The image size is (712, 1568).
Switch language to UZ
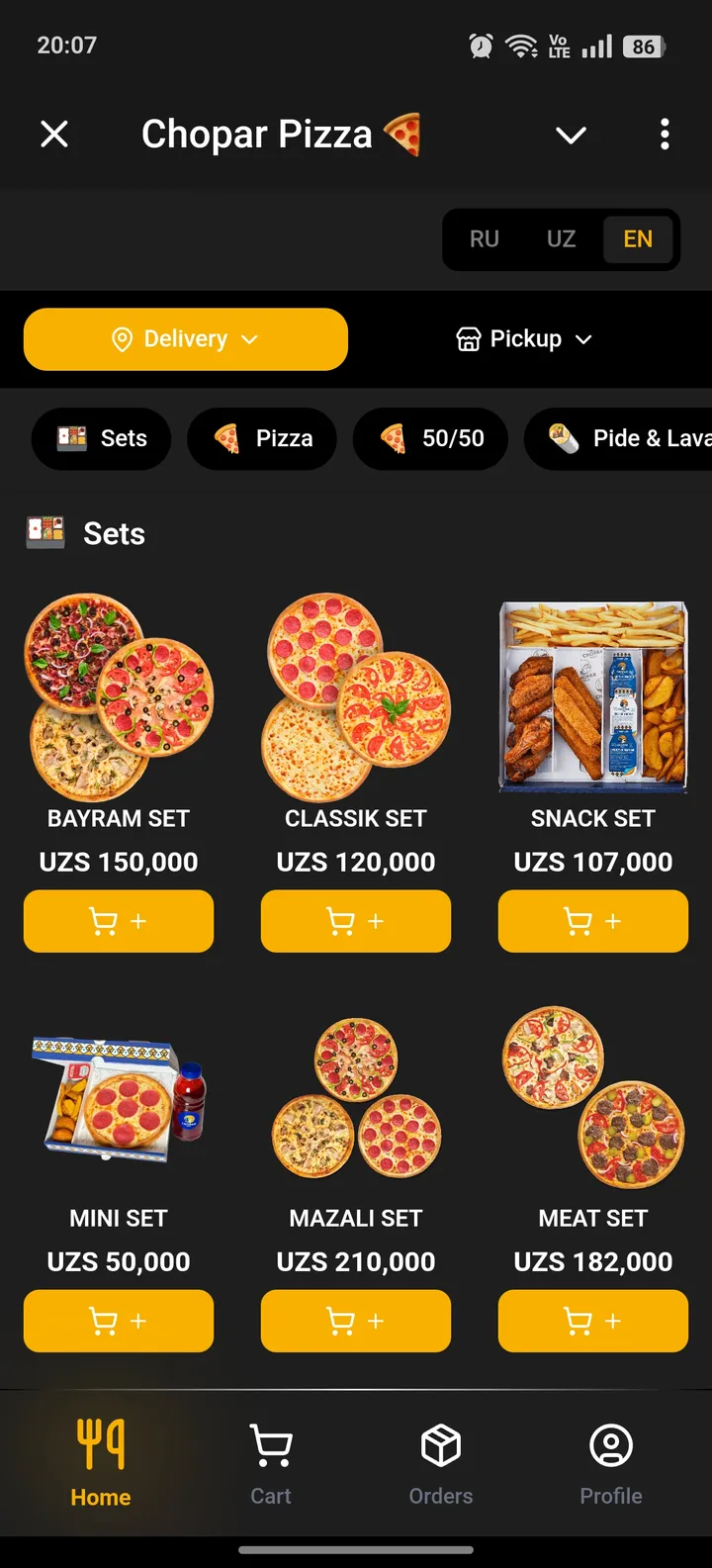pos(561,239)
